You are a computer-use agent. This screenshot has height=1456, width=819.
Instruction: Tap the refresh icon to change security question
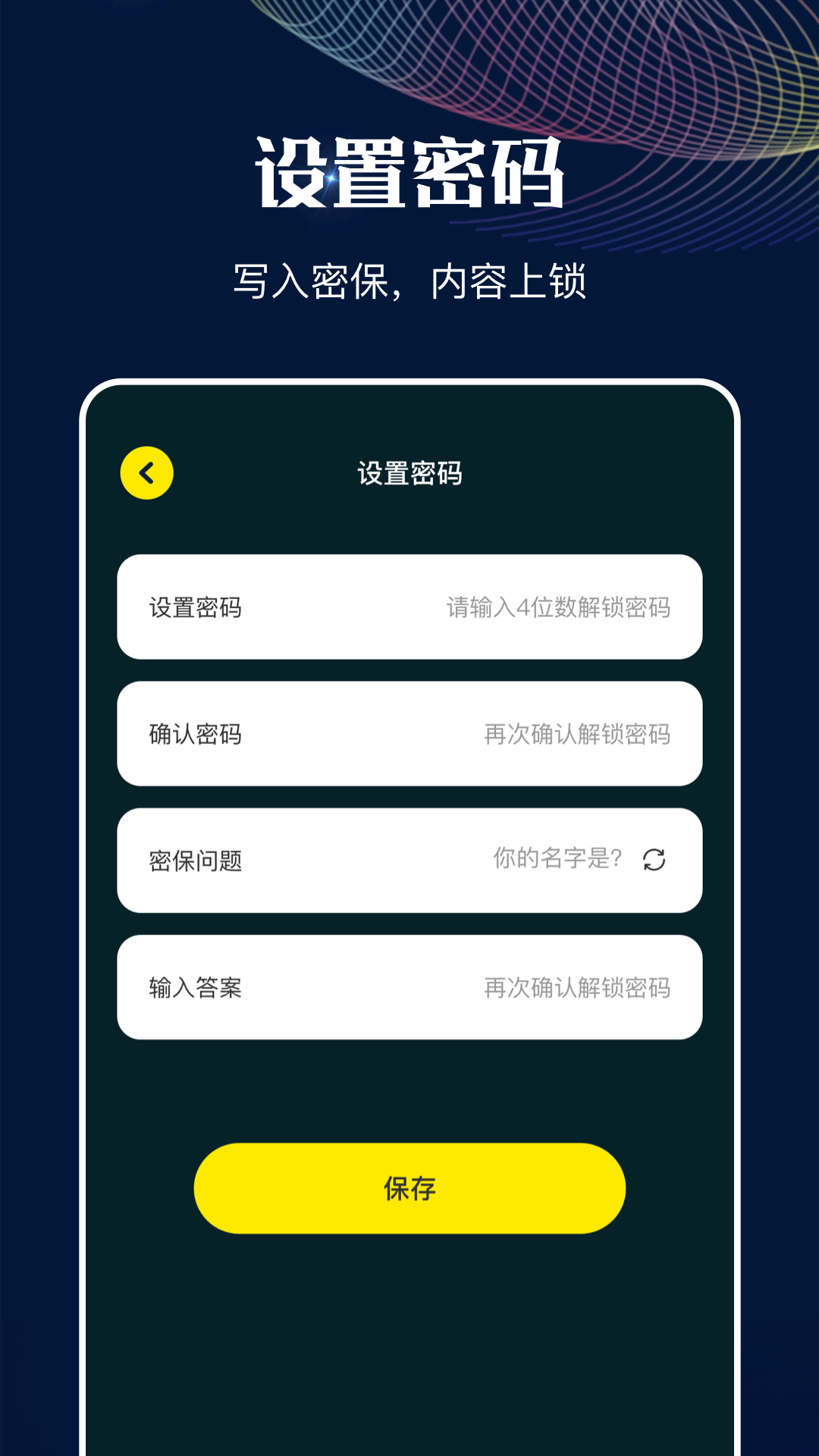click(655, 859)
